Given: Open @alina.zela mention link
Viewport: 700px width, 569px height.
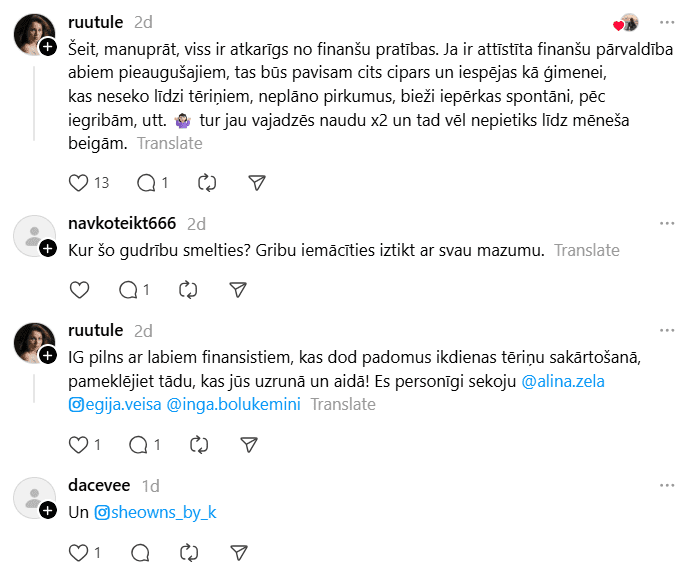Looking at the screenshot, I should click(564, 381).
